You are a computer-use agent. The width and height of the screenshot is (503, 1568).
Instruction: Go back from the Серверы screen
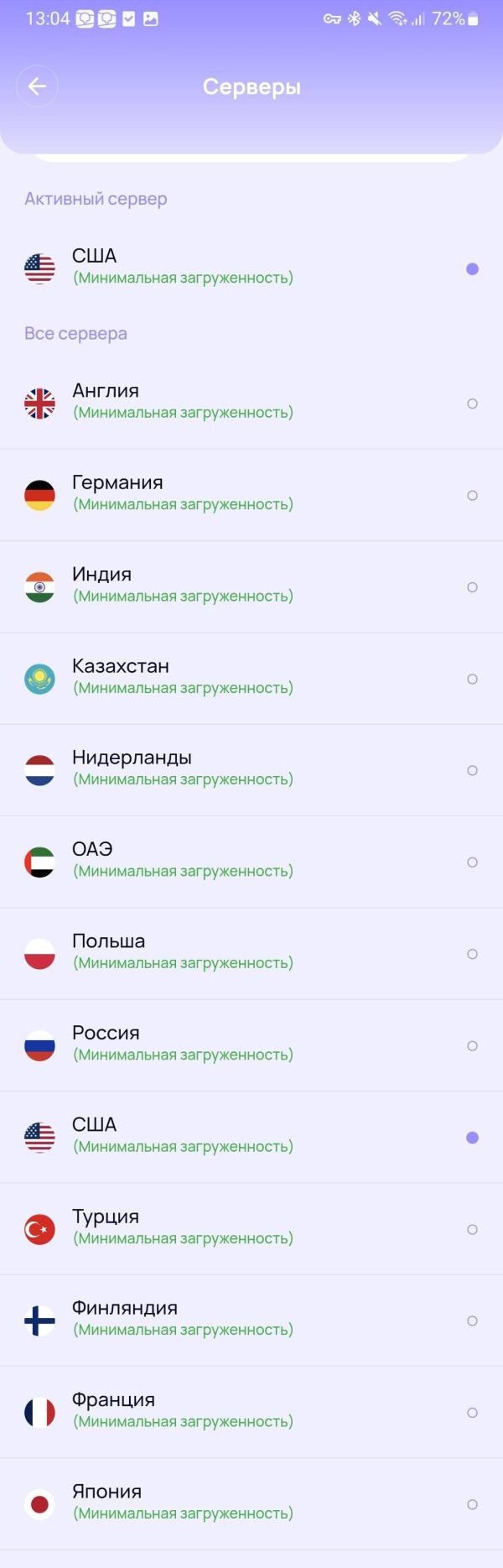37,86
